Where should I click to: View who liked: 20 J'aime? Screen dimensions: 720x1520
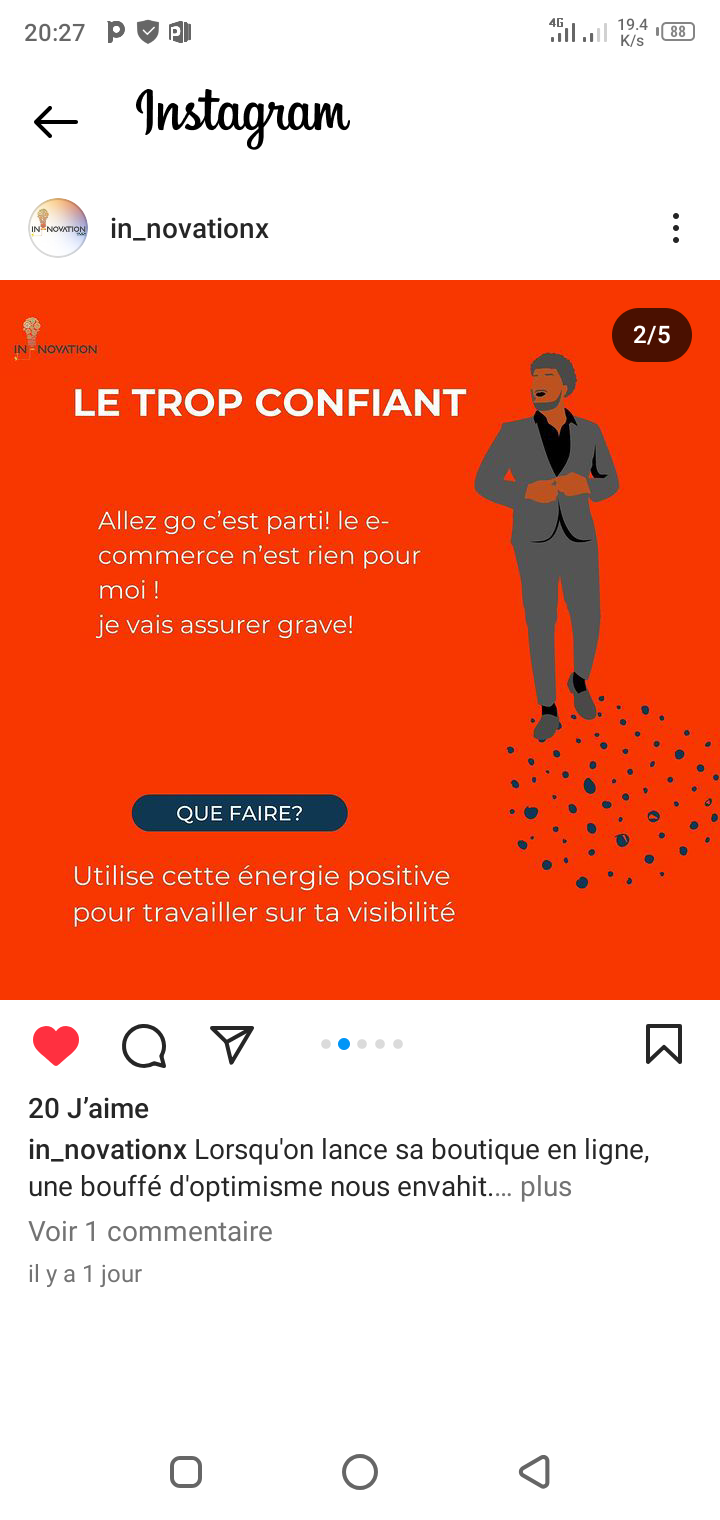tap(89, 1108)
